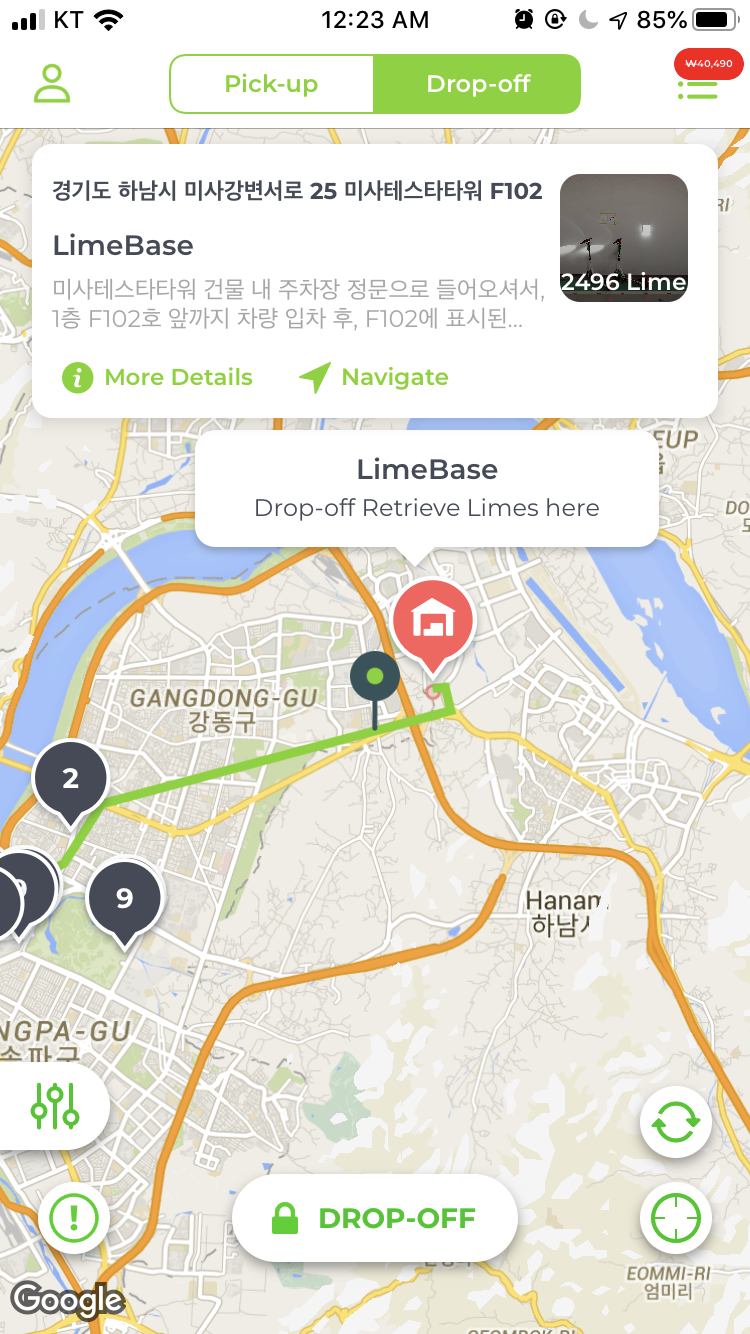Select the map cluster marked 2

coord(70,780)
